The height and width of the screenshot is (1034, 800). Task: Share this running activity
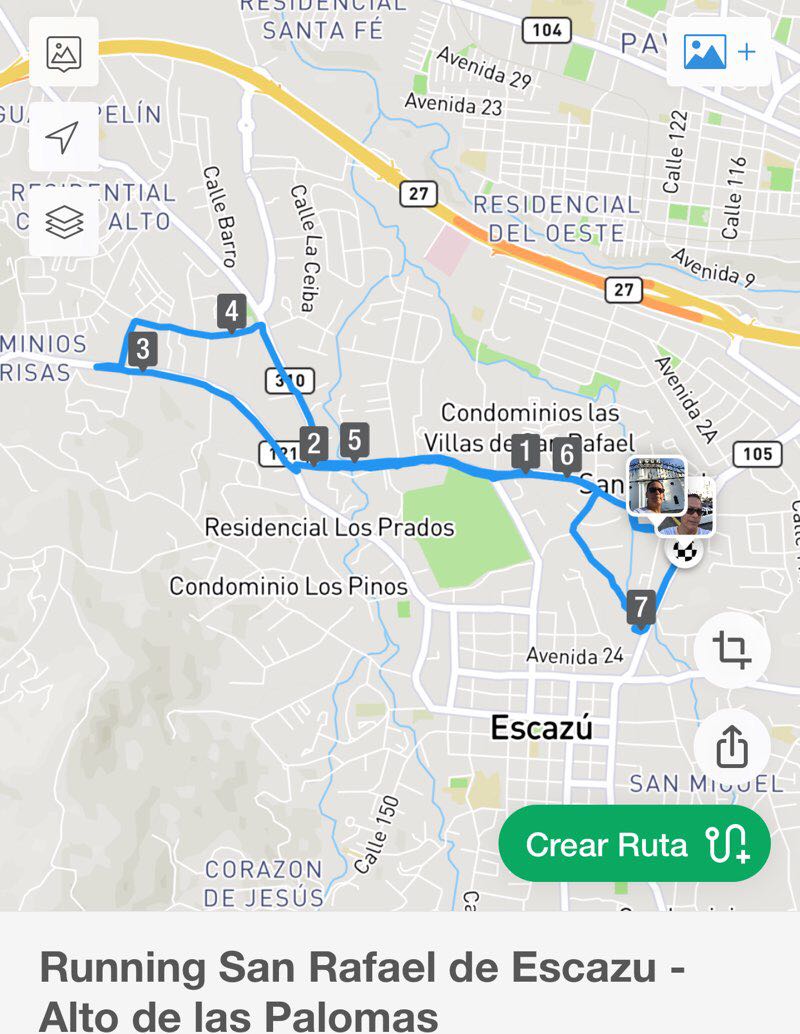coord(732,745)
